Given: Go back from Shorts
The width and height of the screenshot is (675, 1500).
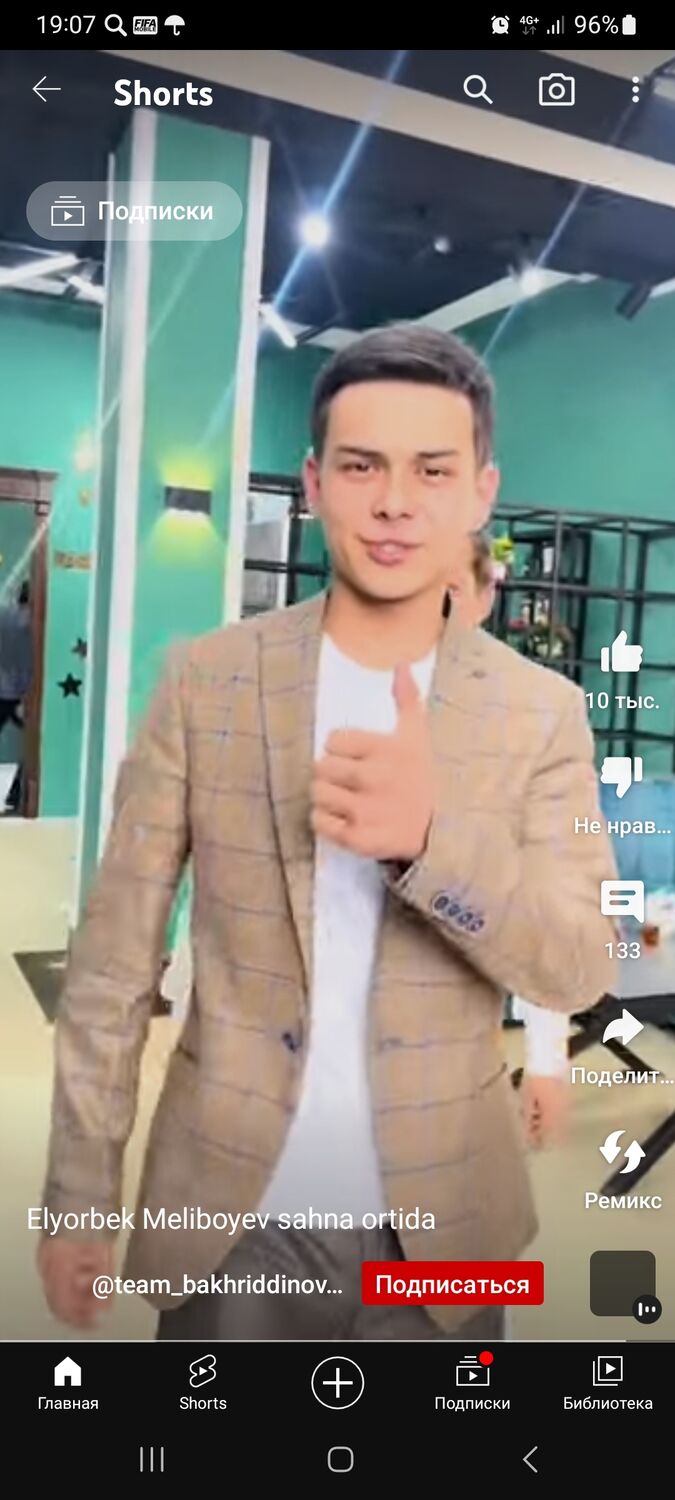Looking at the screenshot, I should pyautogui.click(x=46, y=90).
